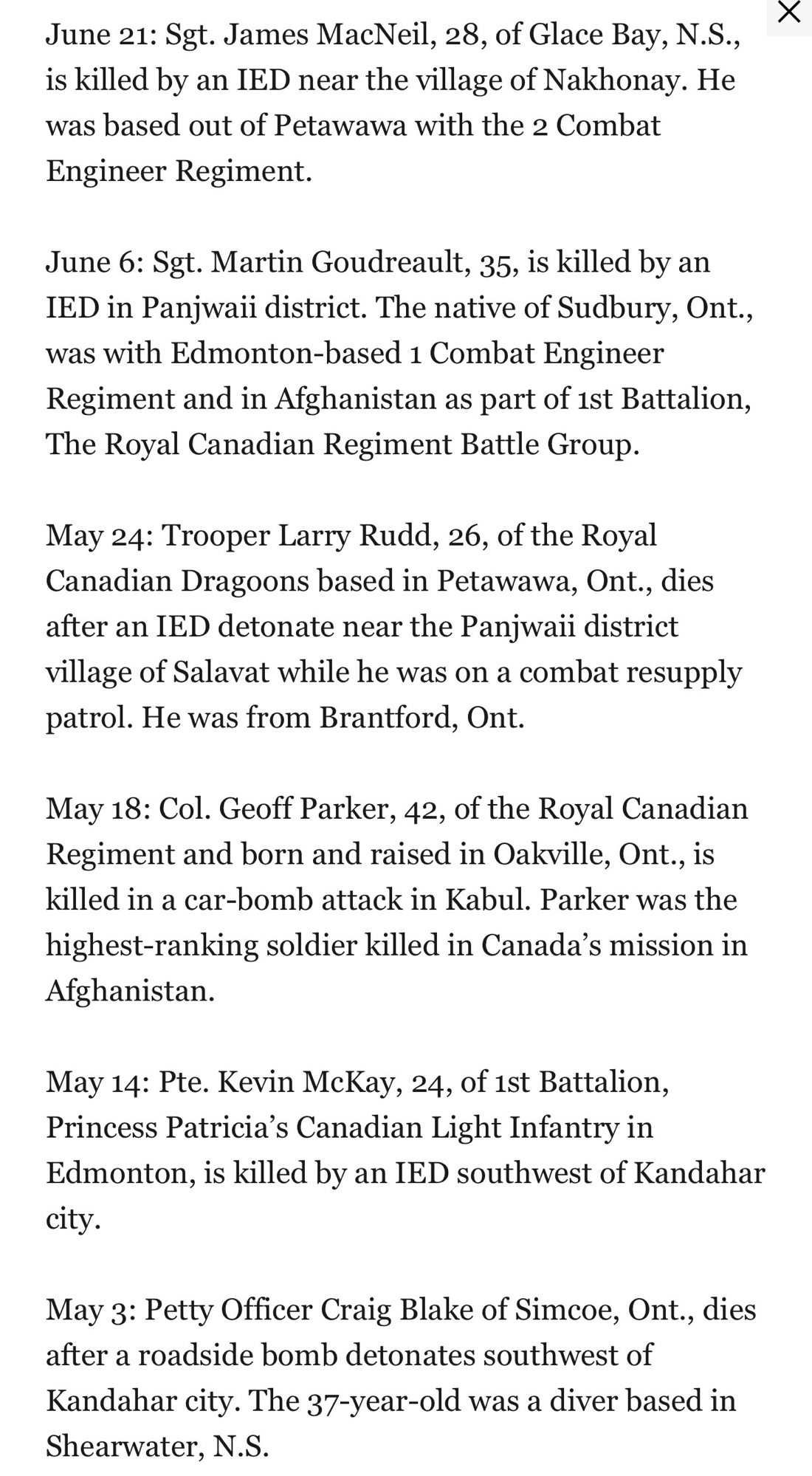This screenshot has width=812, height=1476.
Task: Close the article view
Action: pos(789,13)
